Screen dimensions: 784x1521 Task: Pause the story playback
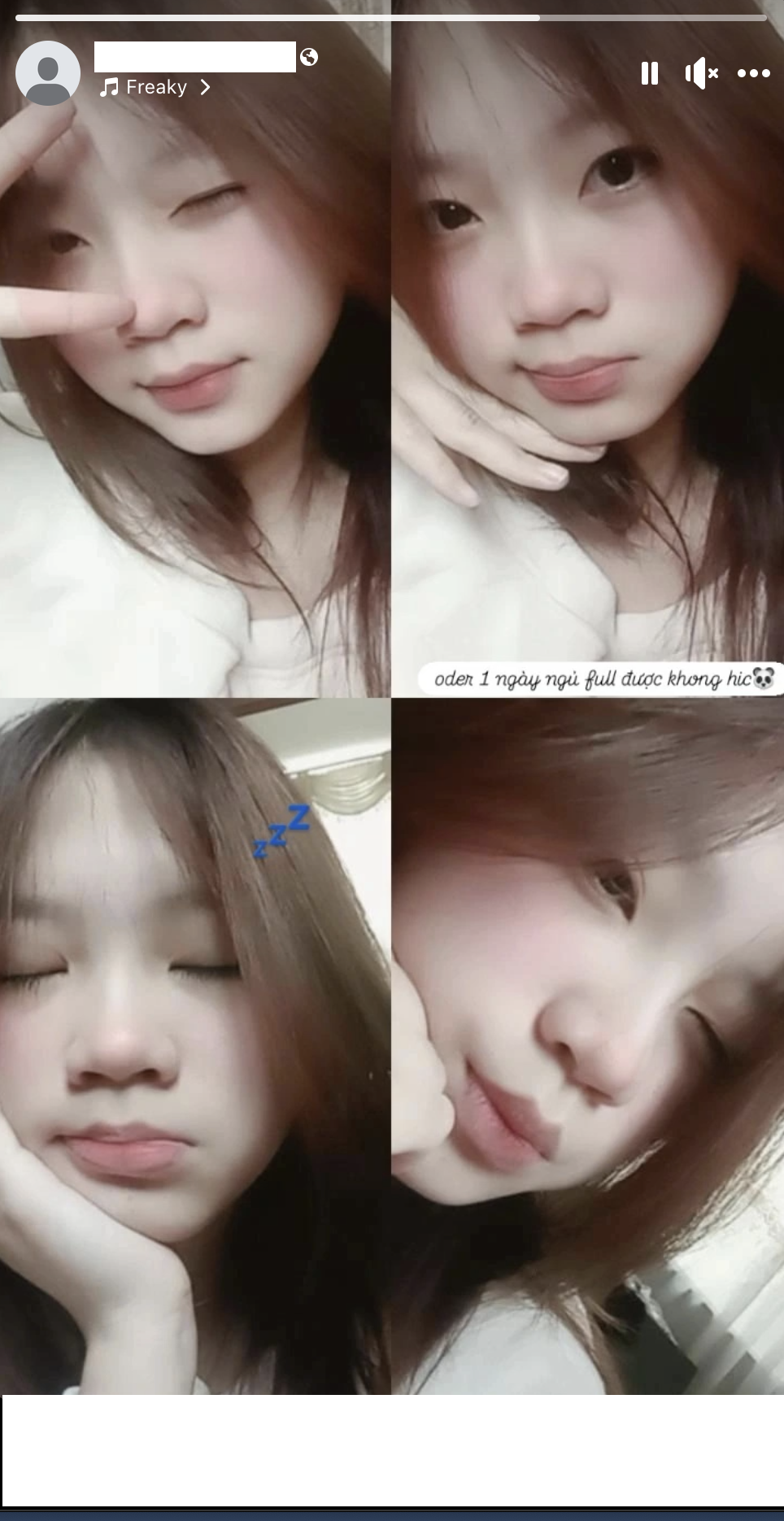click(649, 73)
